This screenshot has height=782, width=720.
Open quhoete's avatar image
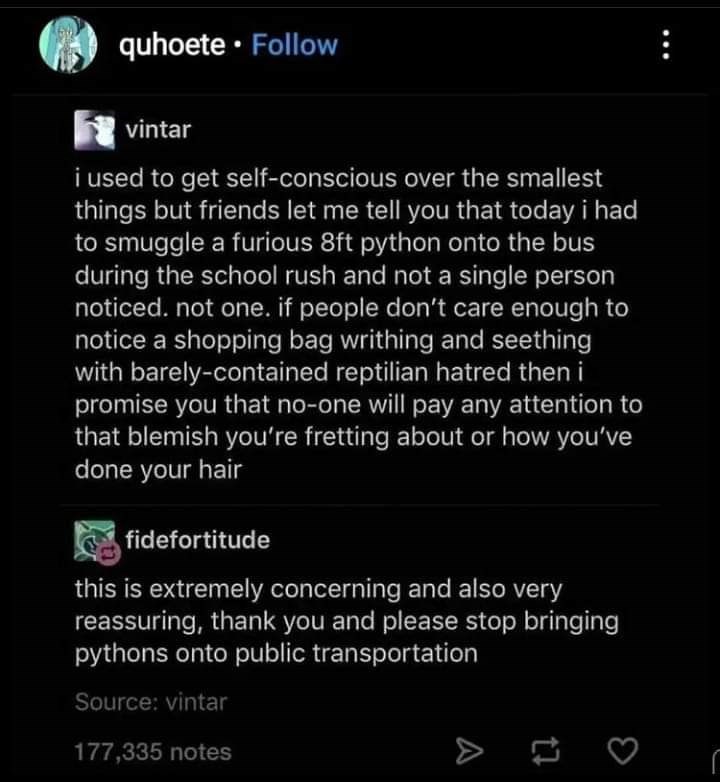pos(68,43)
